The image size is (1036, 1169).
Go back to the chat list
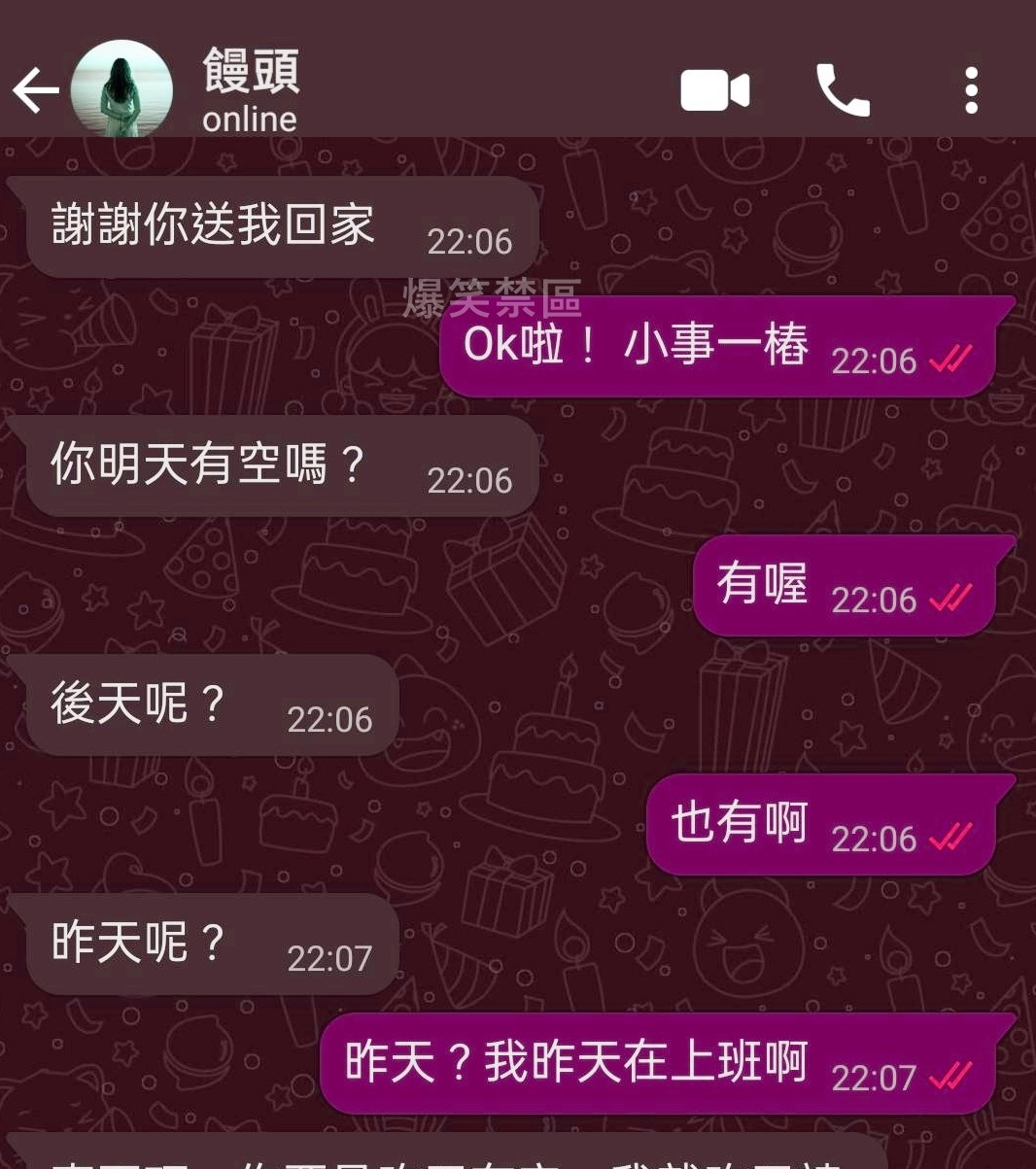coord(36,92)
